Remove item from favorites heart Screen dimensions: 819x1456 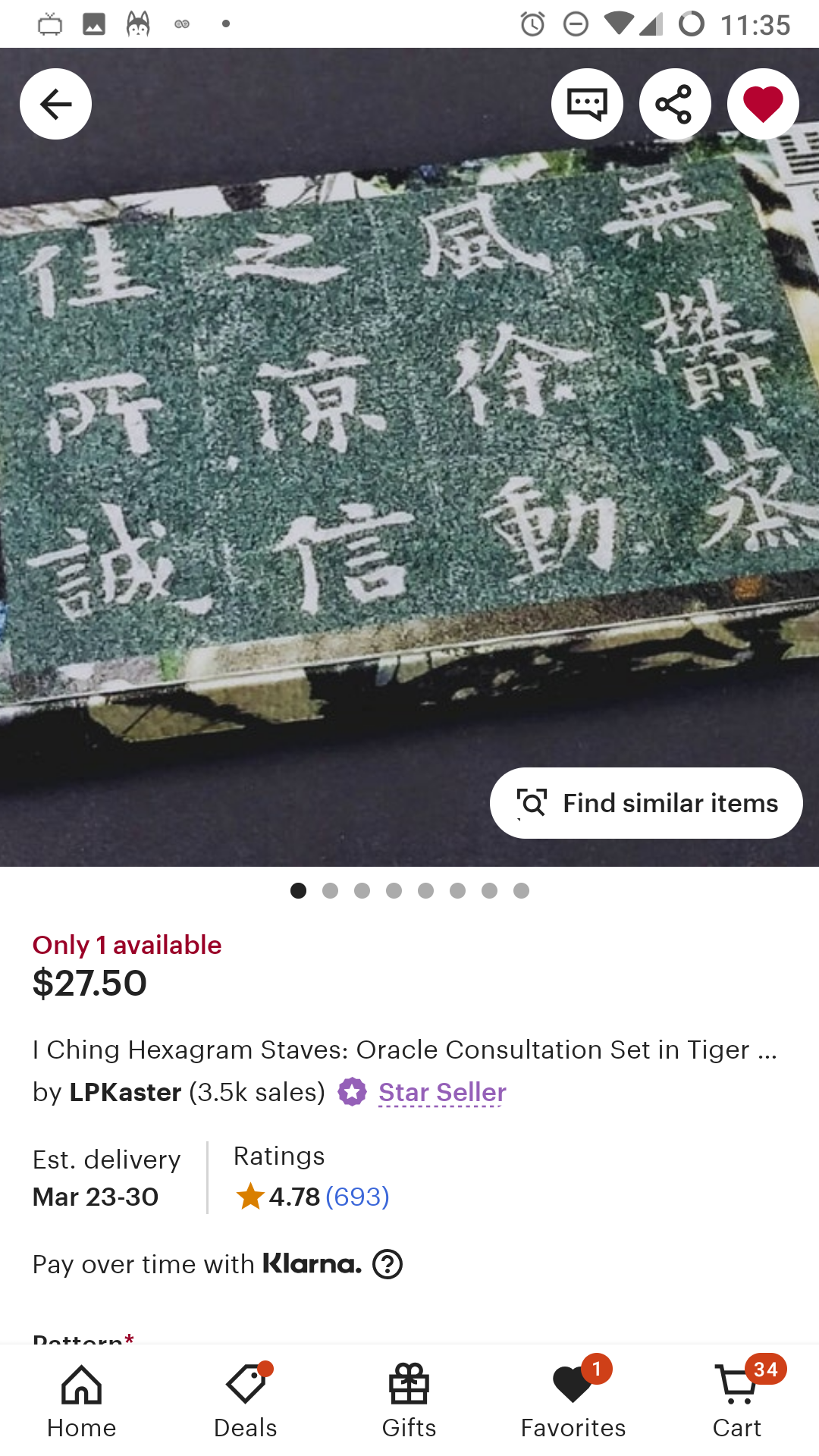coord(763,104)
